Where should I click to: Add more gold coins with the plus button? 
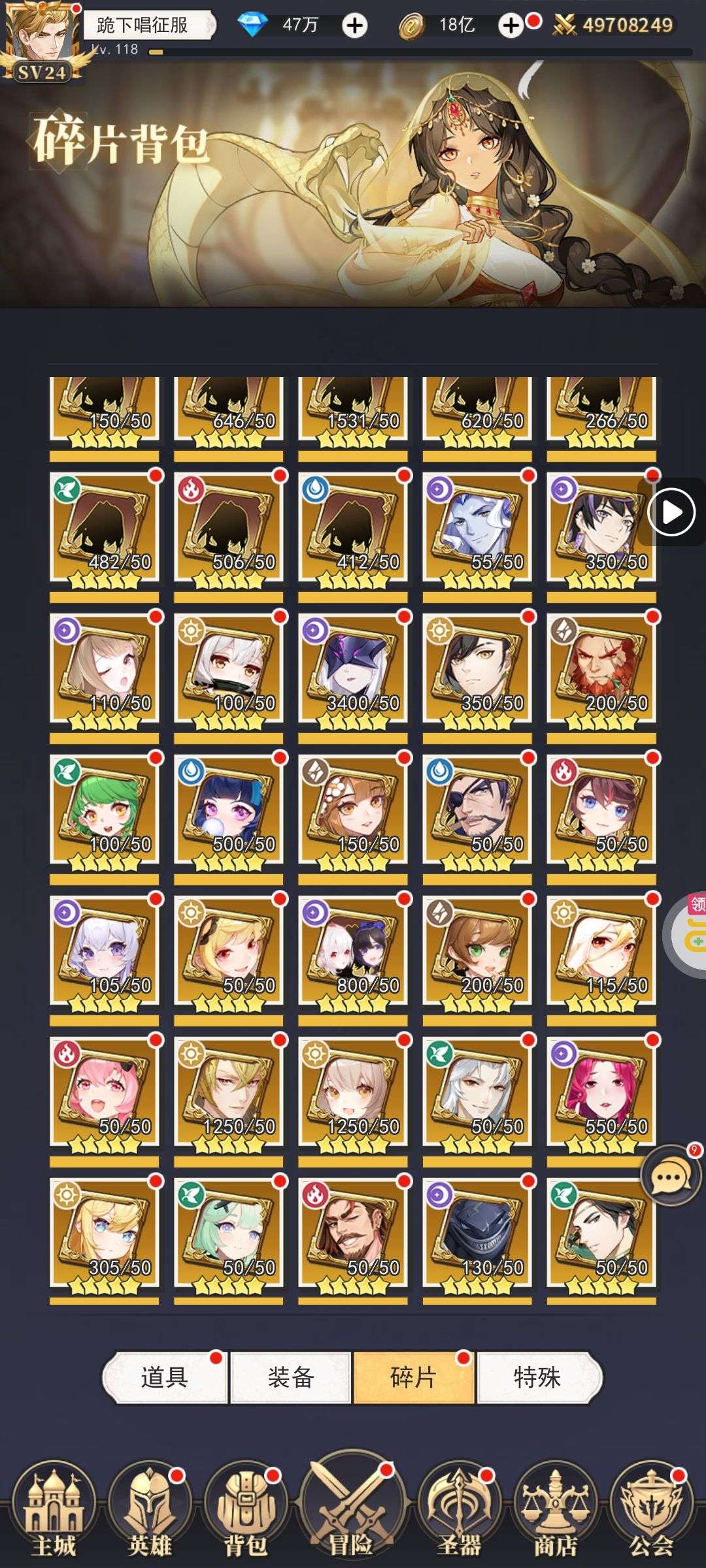coord(511,26)
